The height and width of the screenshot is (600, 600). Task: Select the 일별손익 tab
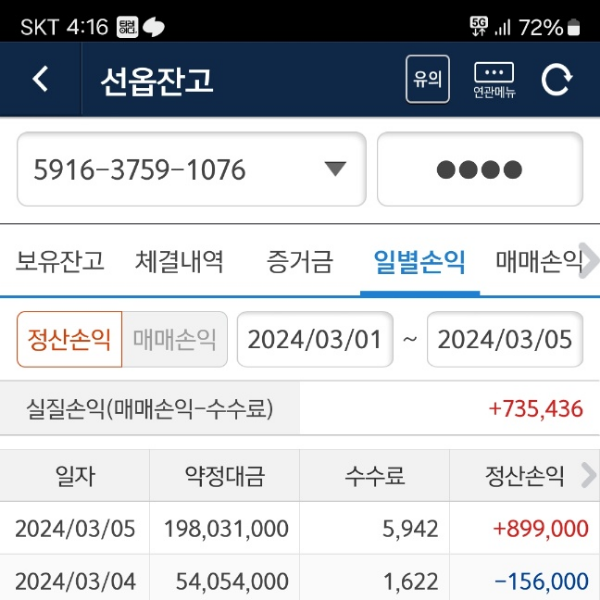(x=419, y=263)
